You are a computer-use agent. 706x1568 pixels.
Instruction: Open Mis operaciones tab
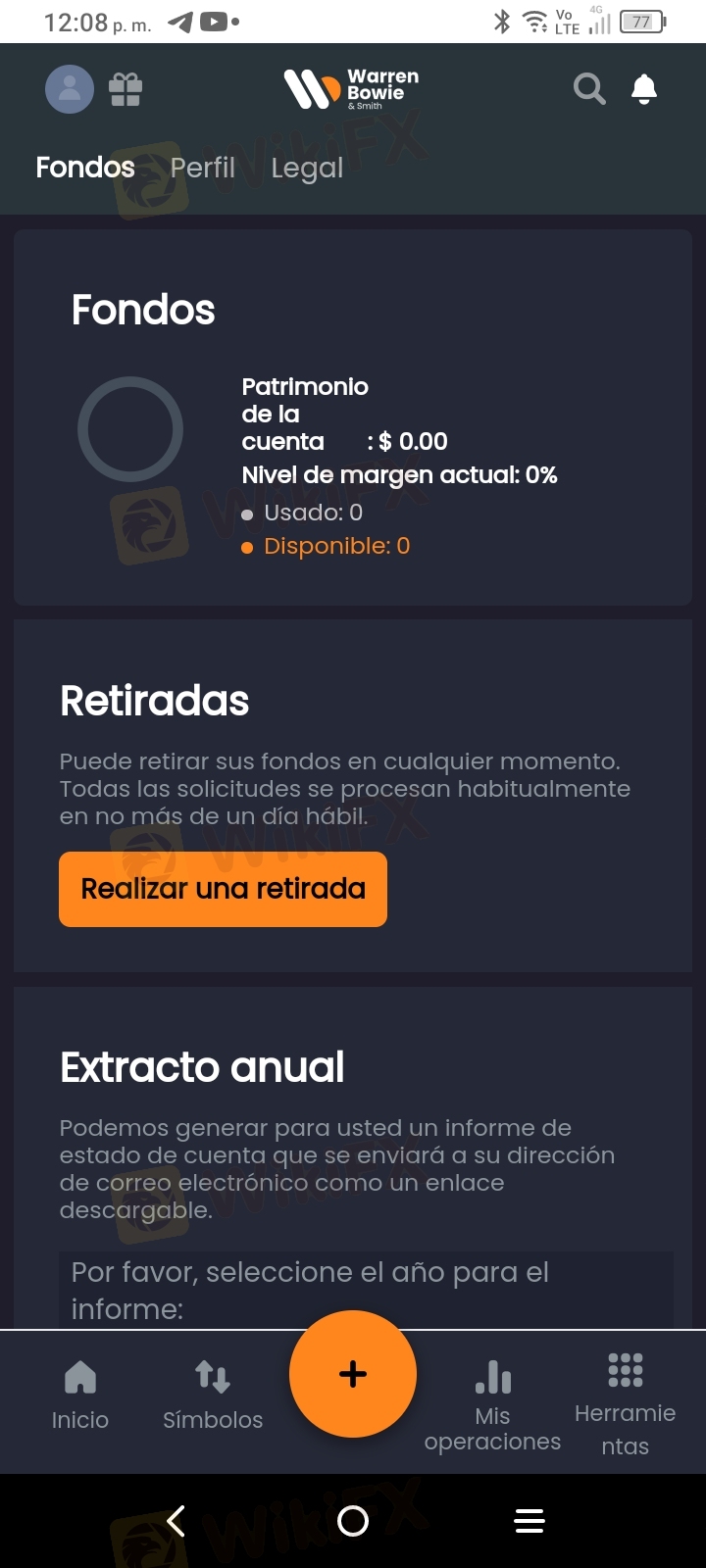(492, 1407)
